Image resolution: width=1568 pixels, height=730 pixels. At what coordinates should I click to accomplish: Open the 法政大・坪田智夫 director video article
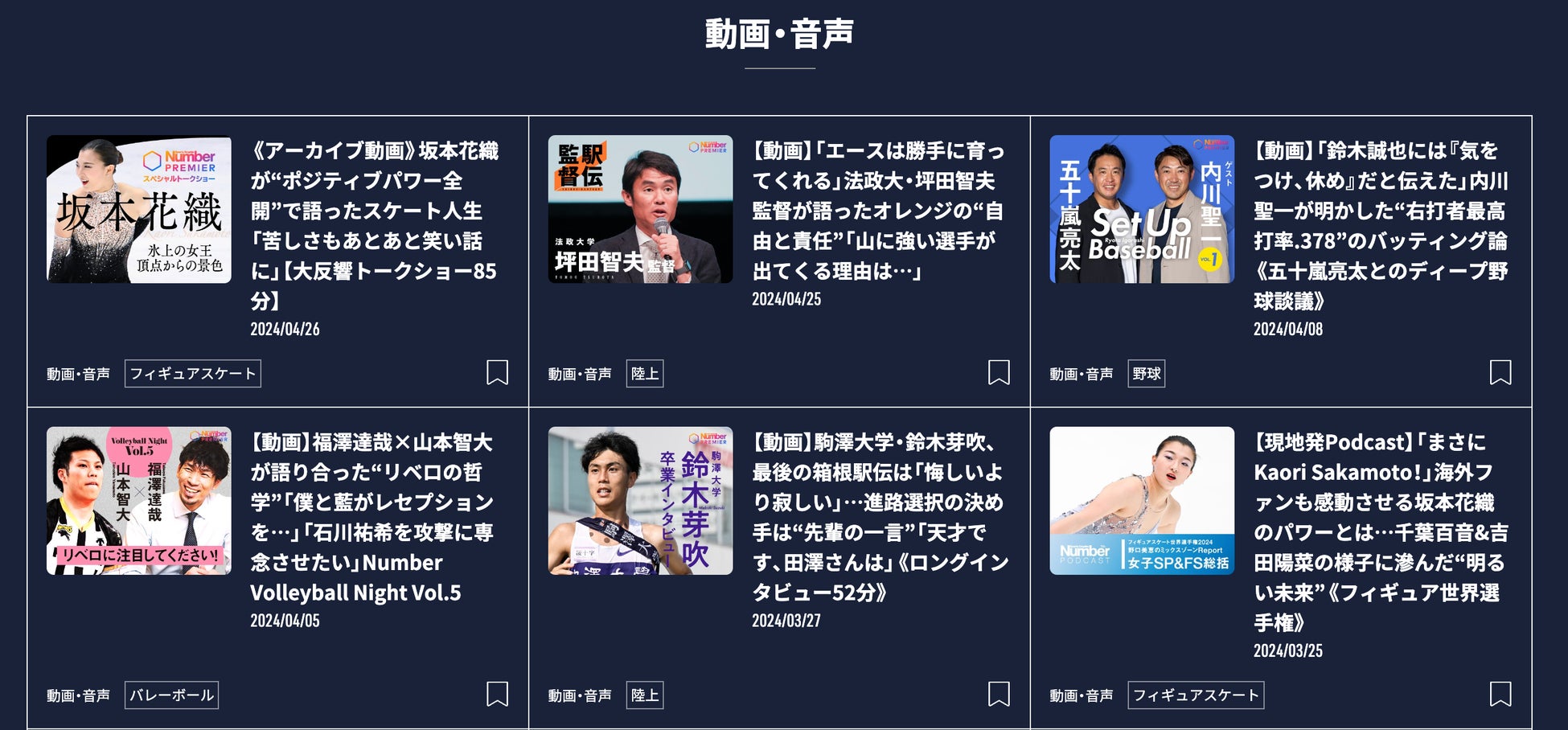pos(876,211)
